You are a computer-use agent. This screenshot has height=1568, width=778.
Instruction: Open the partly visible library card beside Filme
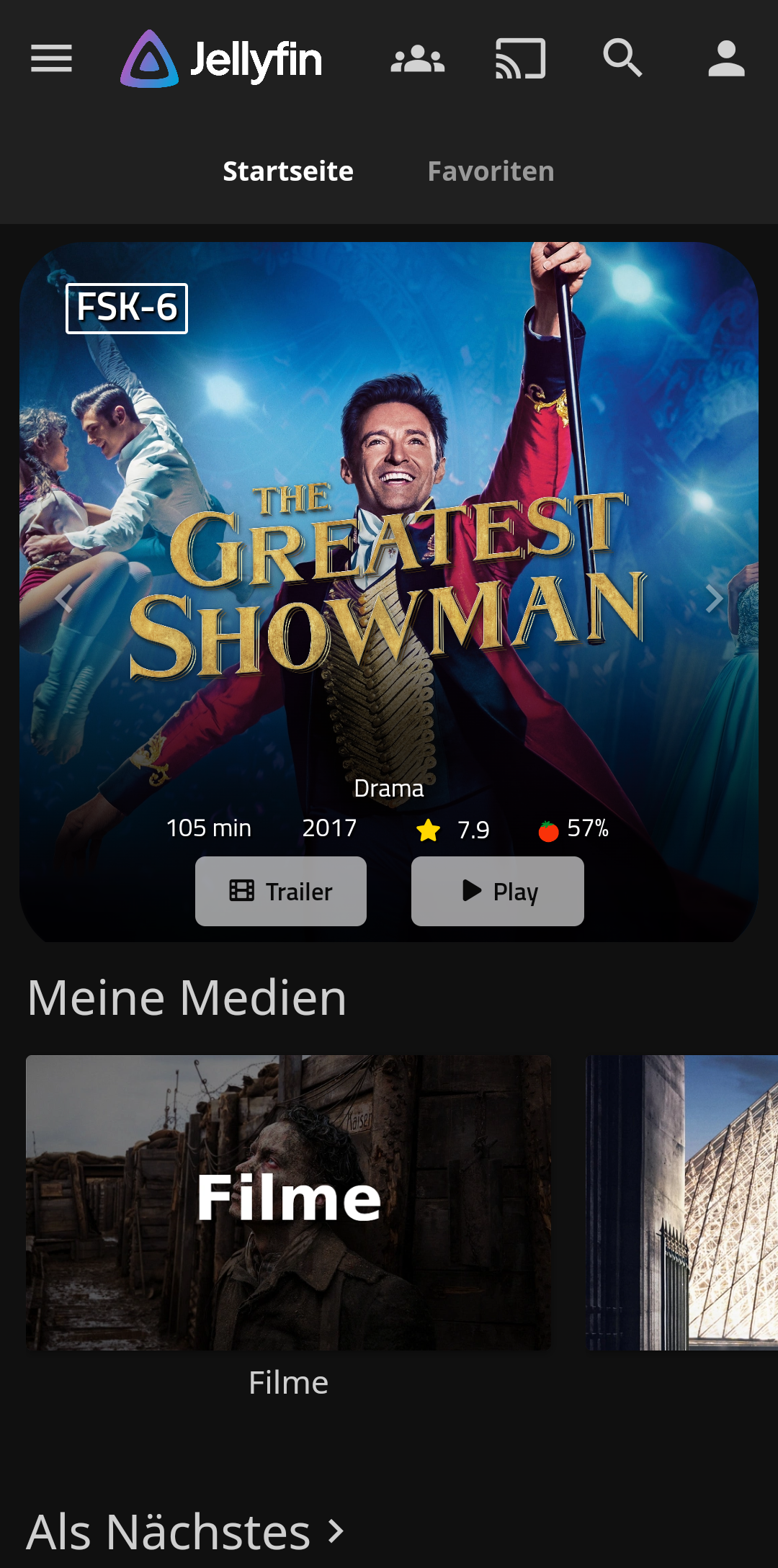click(681, 1202)
